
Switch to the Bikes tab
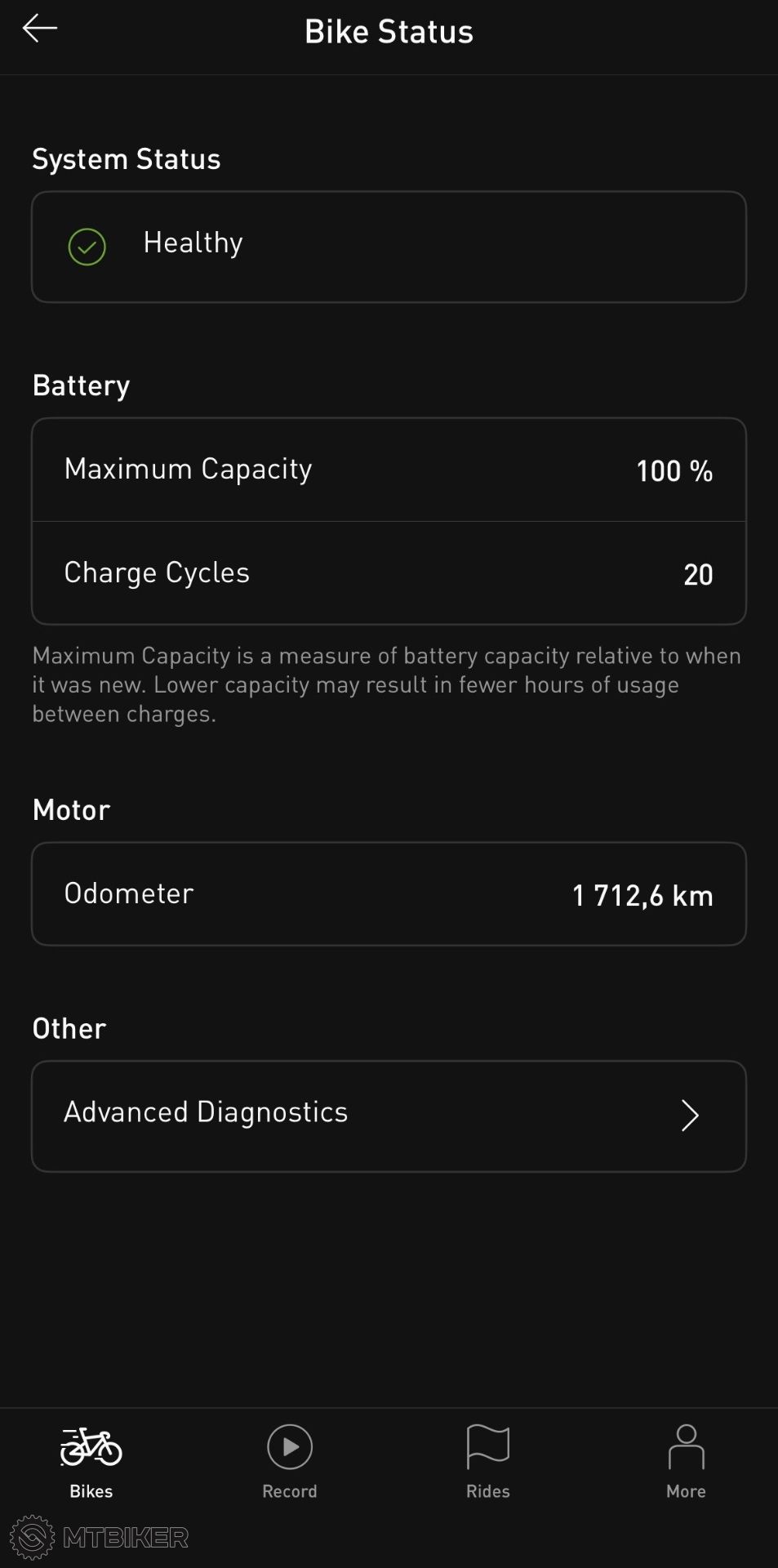pos(91,1462)
